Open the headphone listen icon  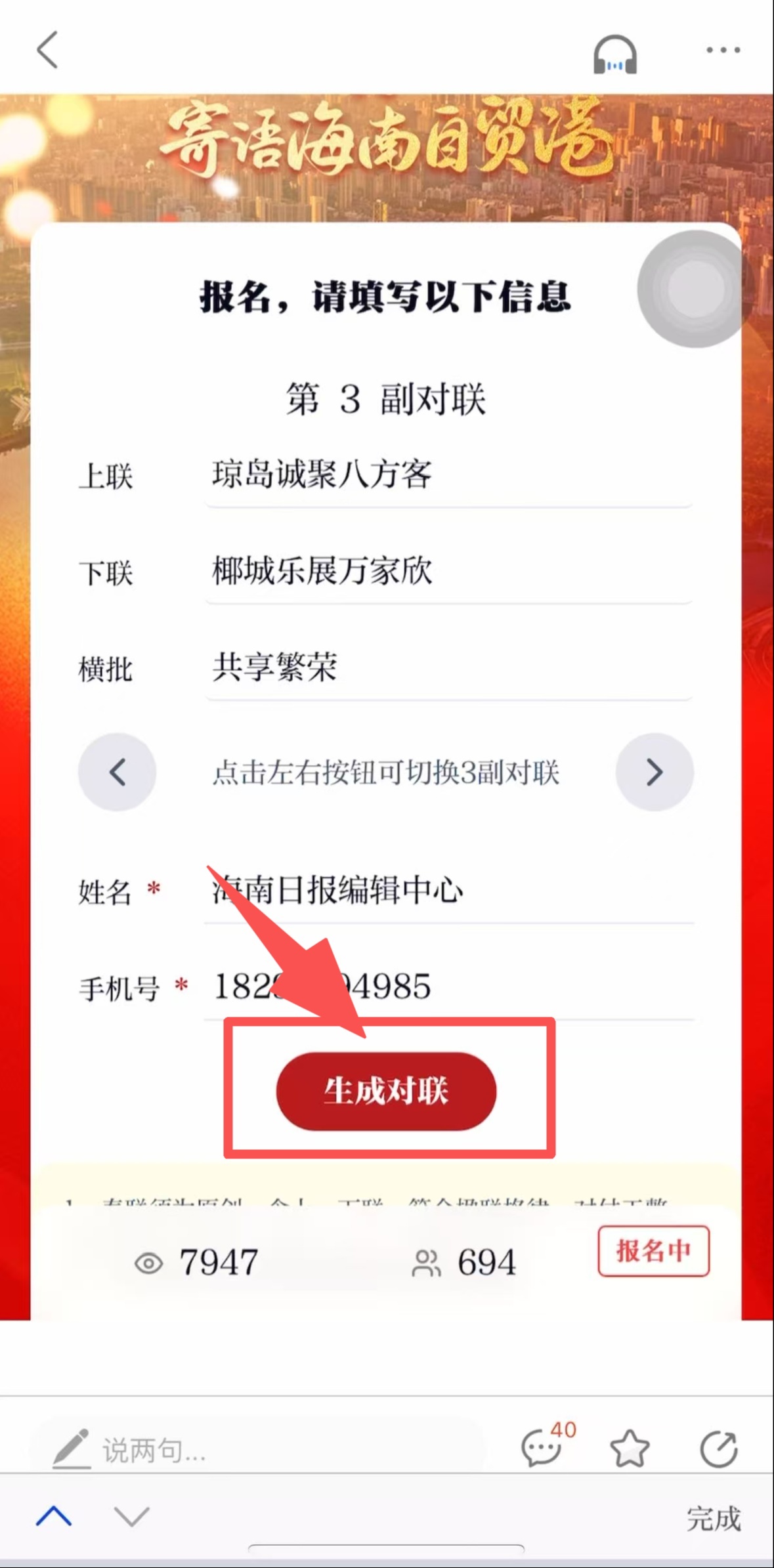pos(614,54)
